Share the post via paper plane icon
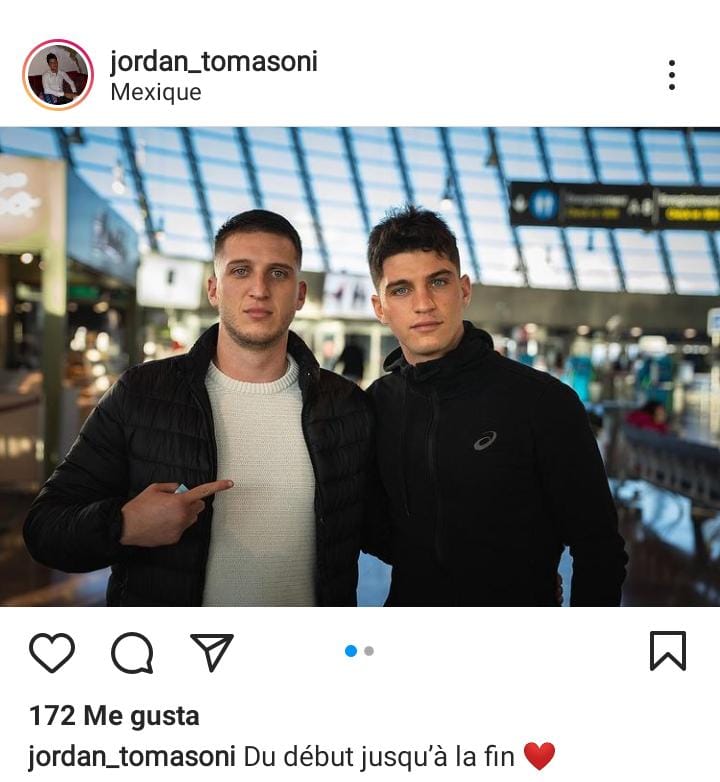 [x=211, y=652]
